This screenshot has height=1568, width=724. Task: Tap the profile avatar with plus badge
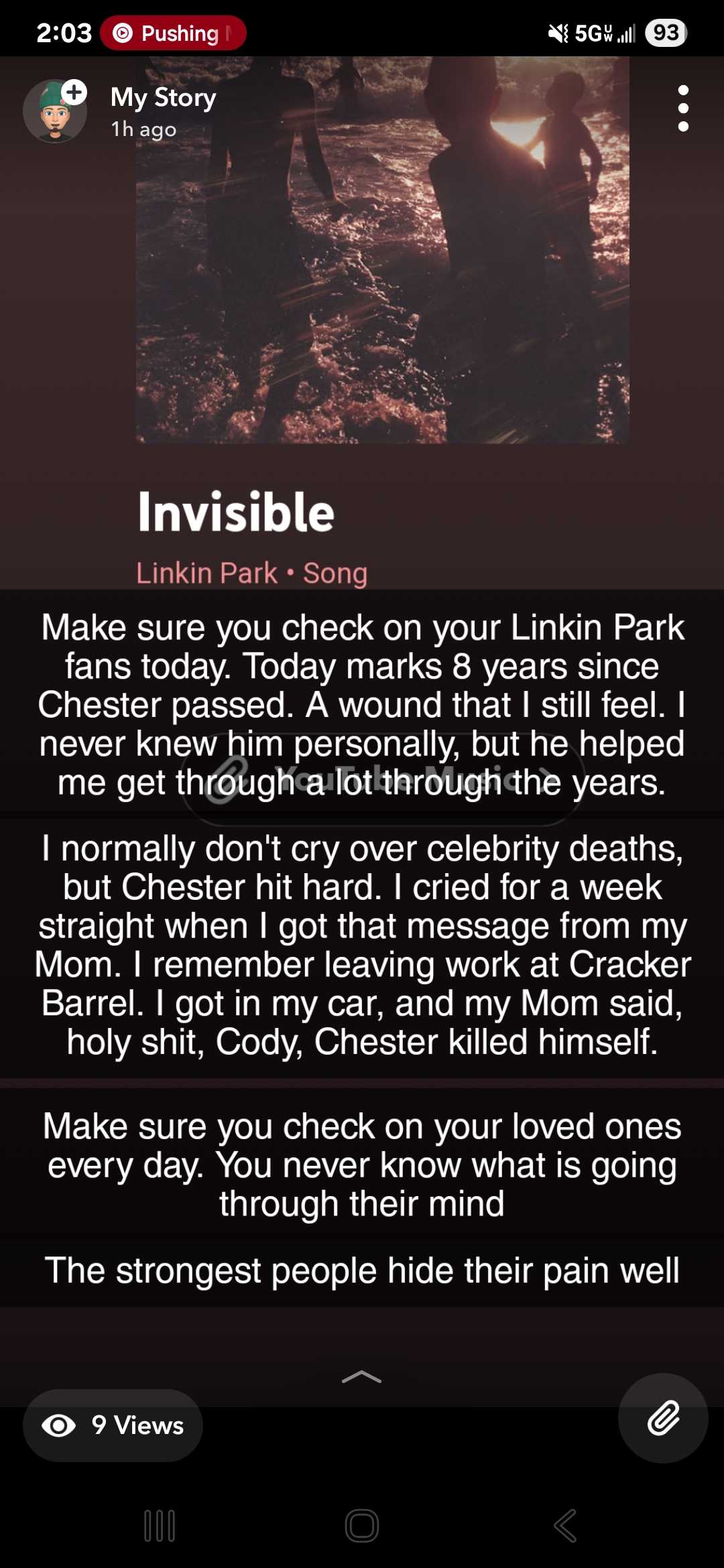tap(55, 111)
